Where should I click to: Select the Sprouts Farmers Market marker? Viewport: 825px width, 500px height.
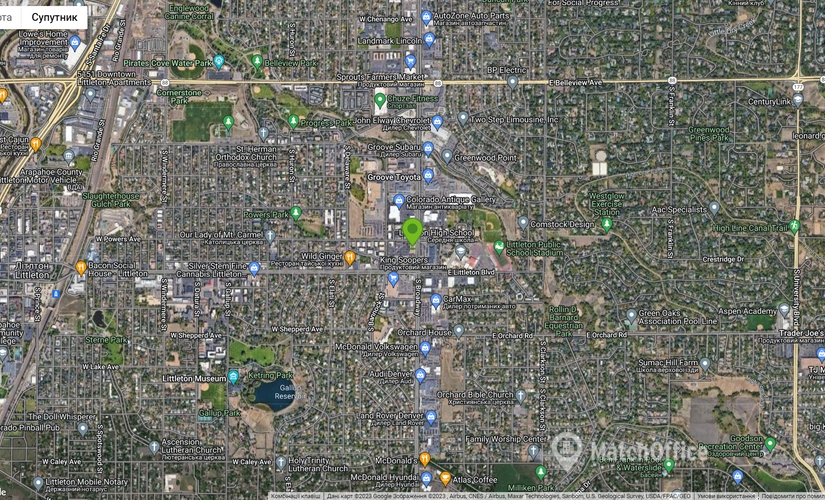(410, 63)
